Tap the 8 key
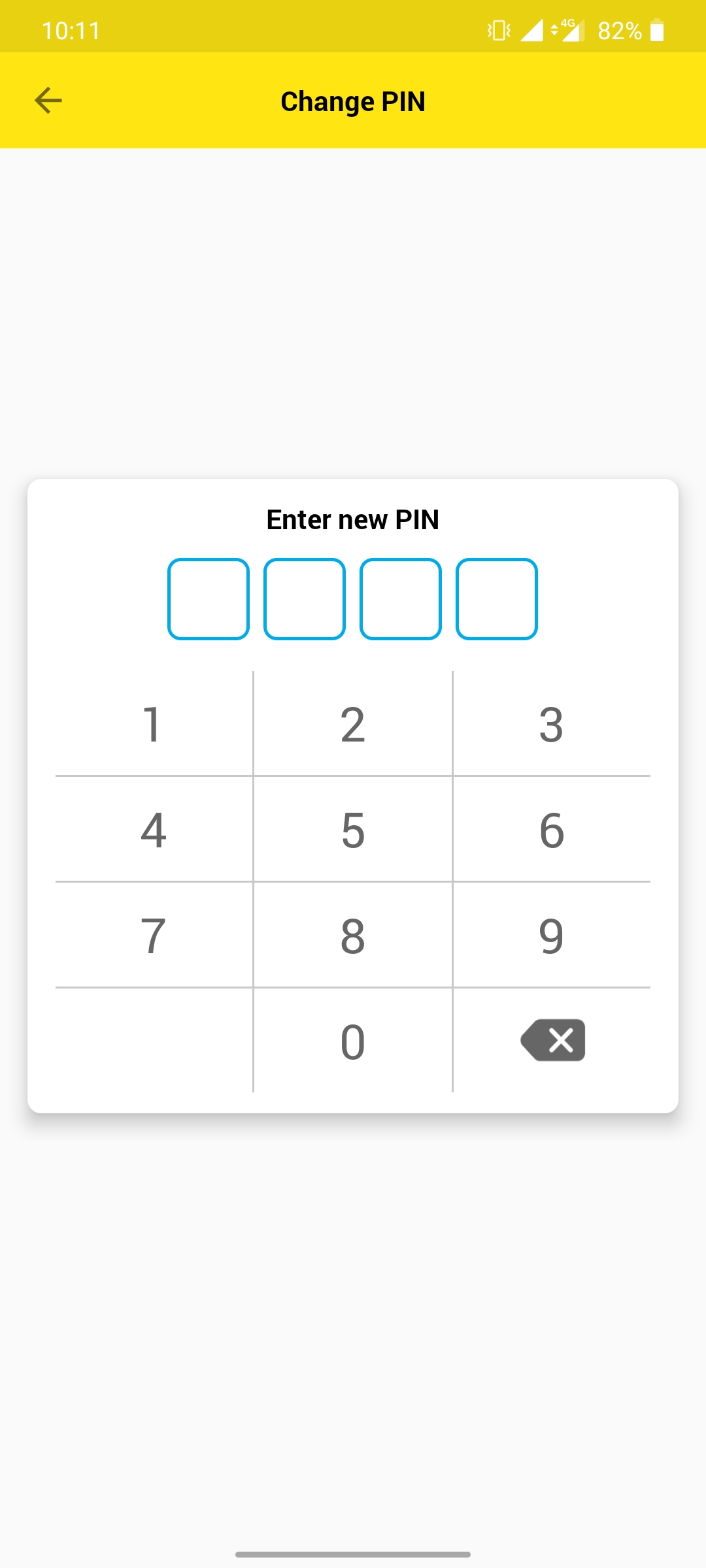This screenshot has height=1568, width=706. (x=353, y=936)
